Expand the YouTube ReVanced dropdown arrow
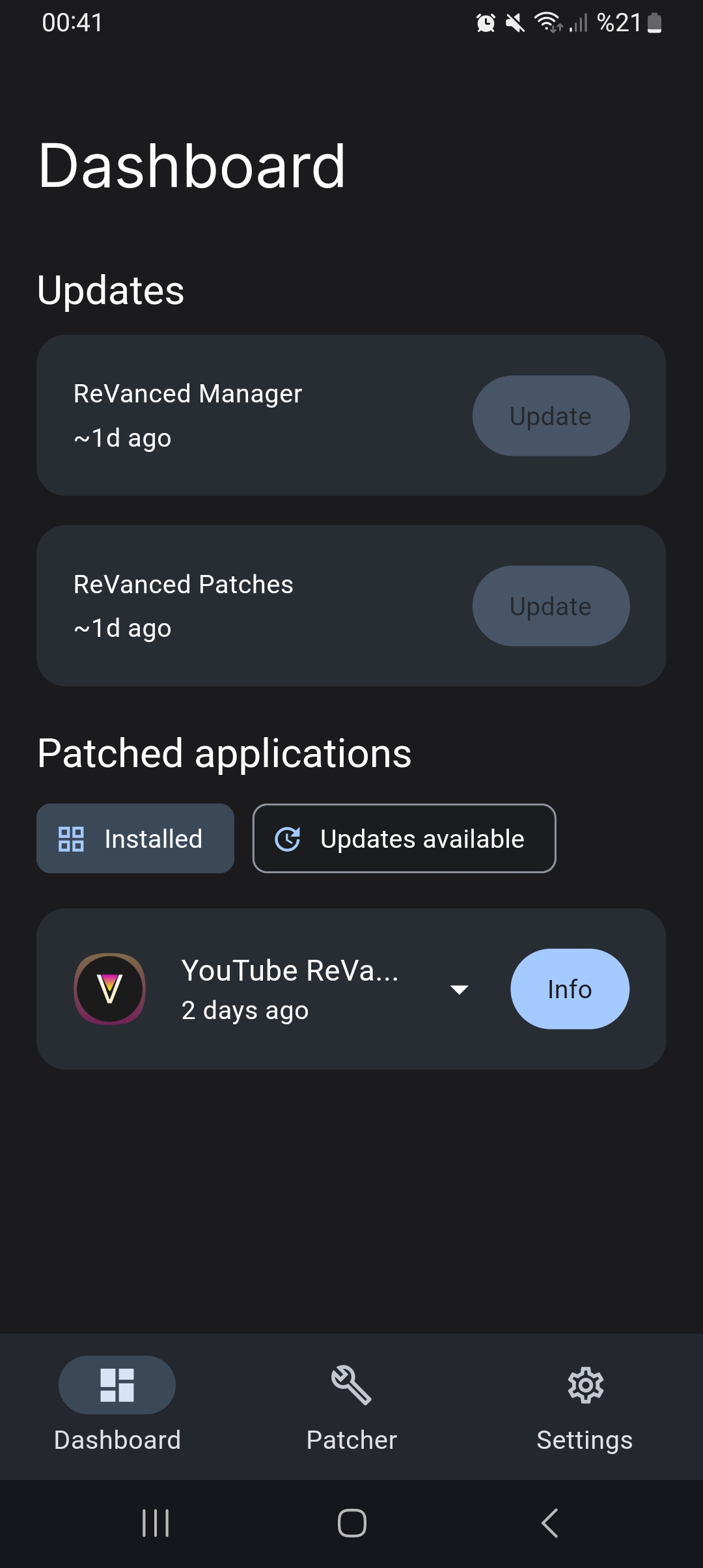The height and width of the screenshot is (1568, 703). pyautogui.click(x=460, y=990)
